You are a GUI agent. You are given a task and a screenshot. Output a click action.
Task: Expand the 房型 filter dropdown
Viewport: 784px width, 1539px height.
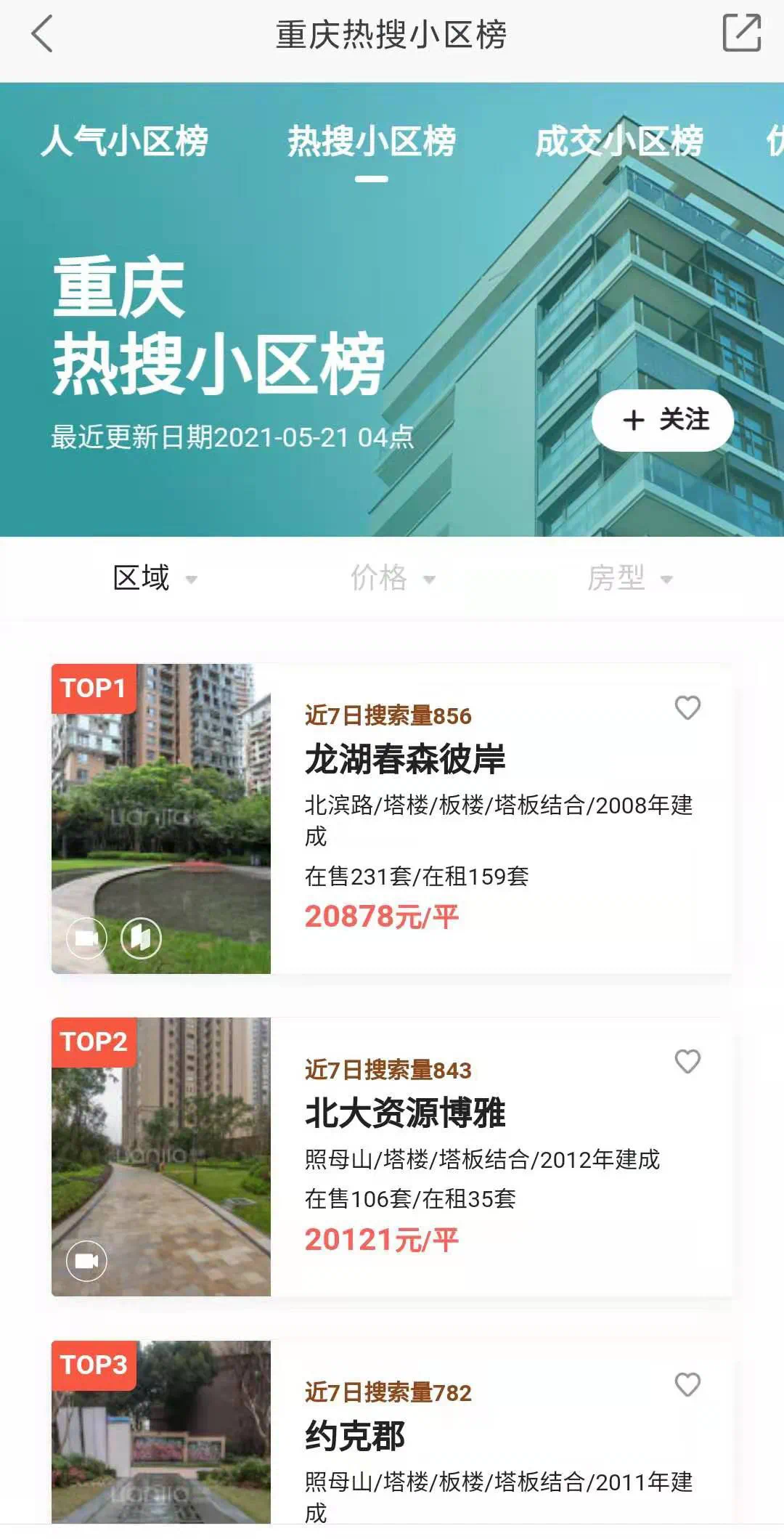[629, 578]
